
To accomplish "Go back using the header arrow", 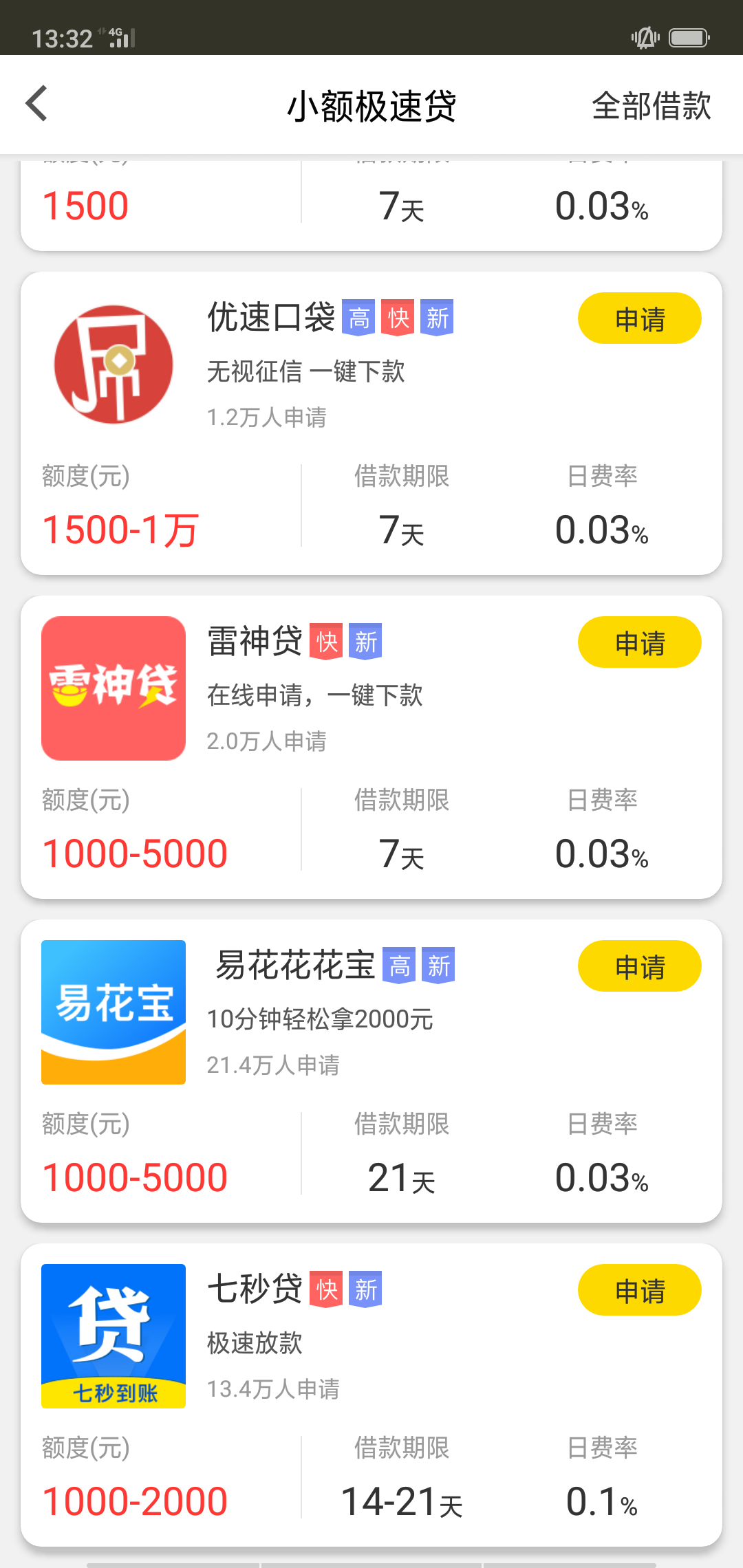I will point(36,104).
